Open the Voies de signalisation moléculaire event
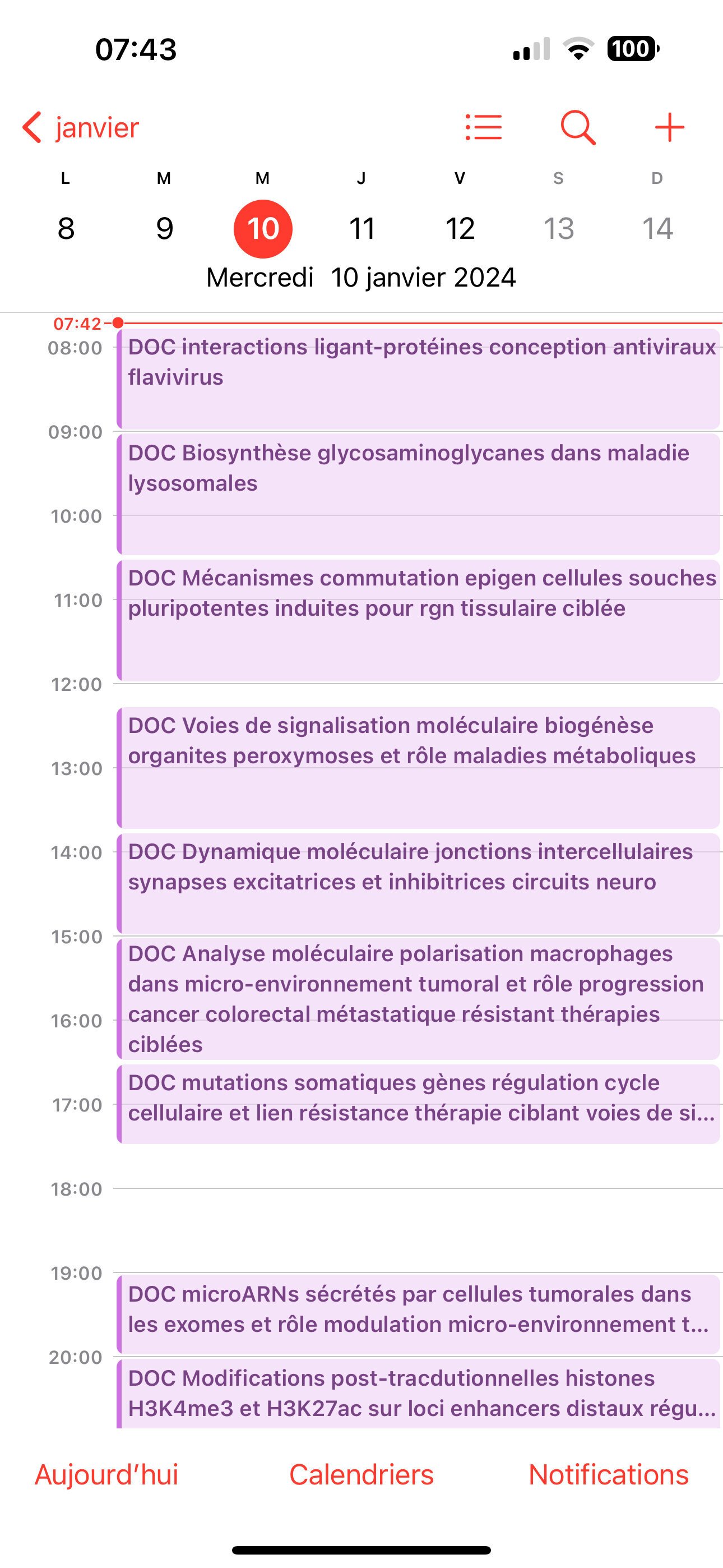The width and height of the screenshot is (723, 1568). 420,767
